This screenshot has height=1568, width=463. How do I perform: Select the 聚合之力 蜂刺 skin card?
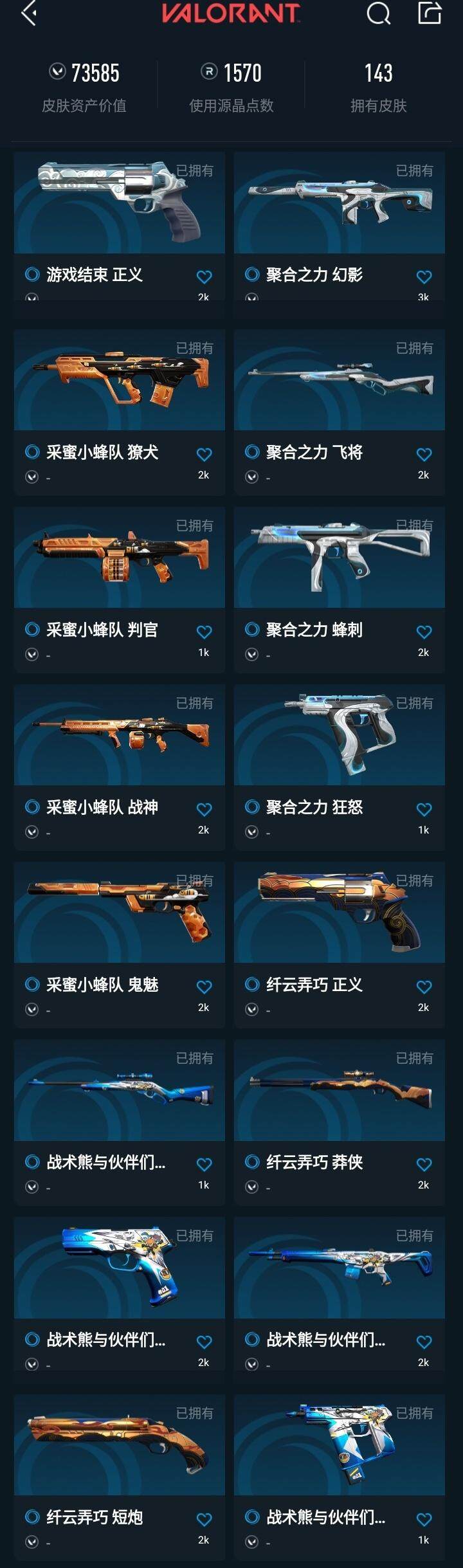(x=340, y=558)
